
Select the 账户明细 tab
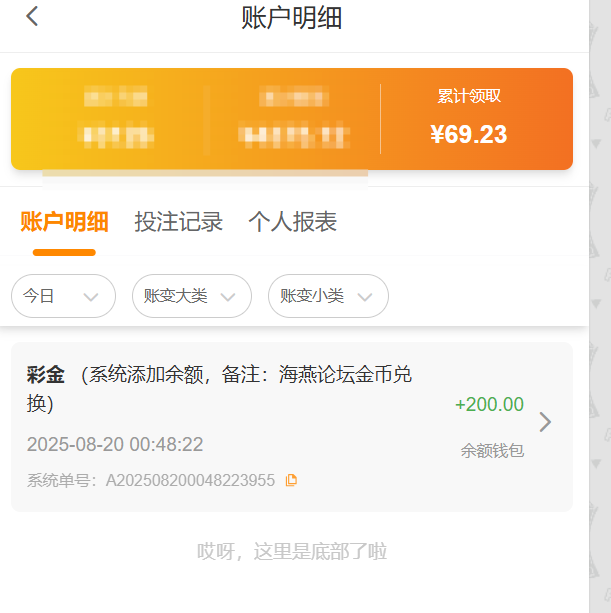pyautogui.click(x=64, y=222)
